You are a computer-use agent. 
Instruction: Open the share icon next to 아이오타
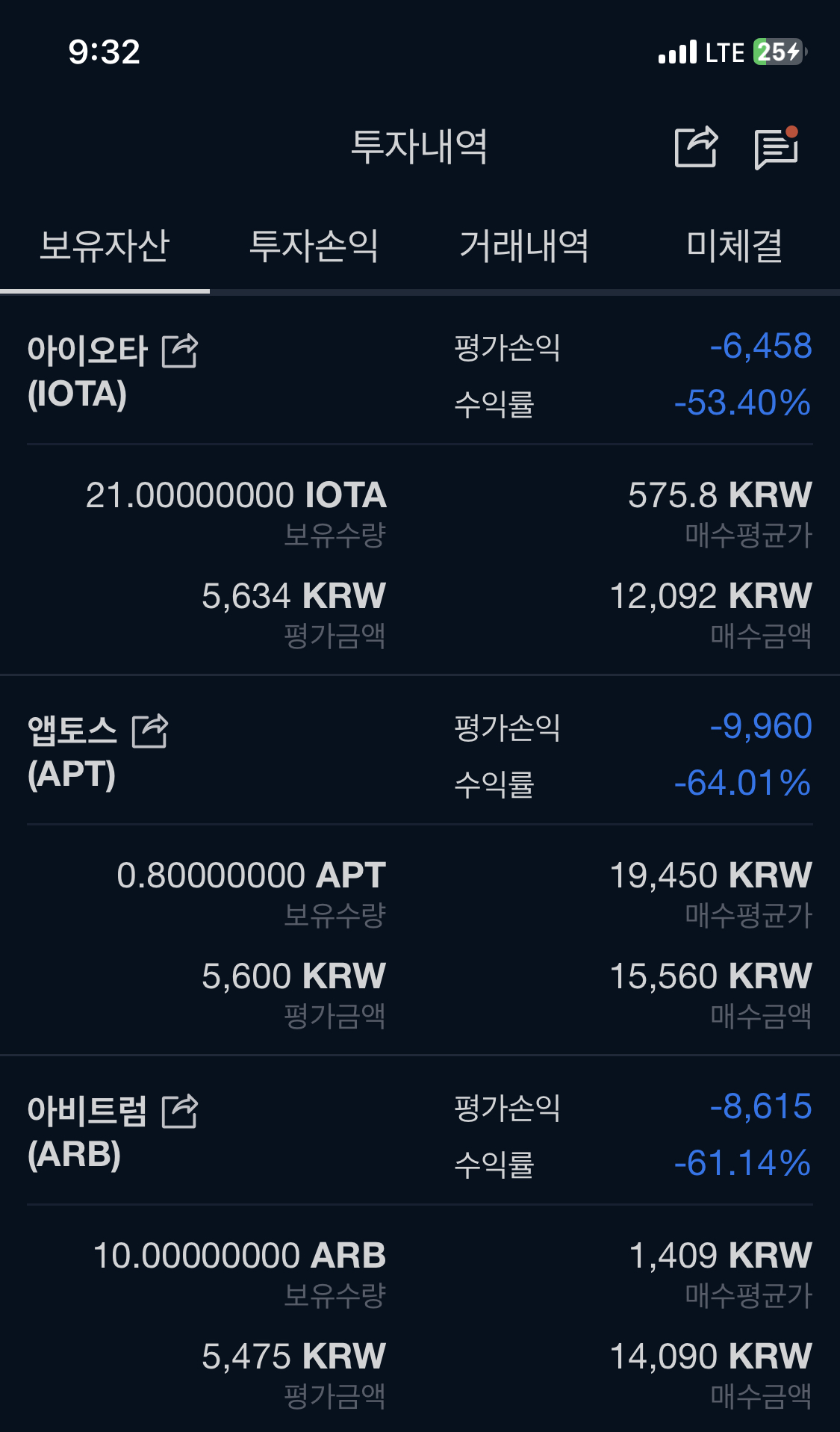click(x=181, y=350)
